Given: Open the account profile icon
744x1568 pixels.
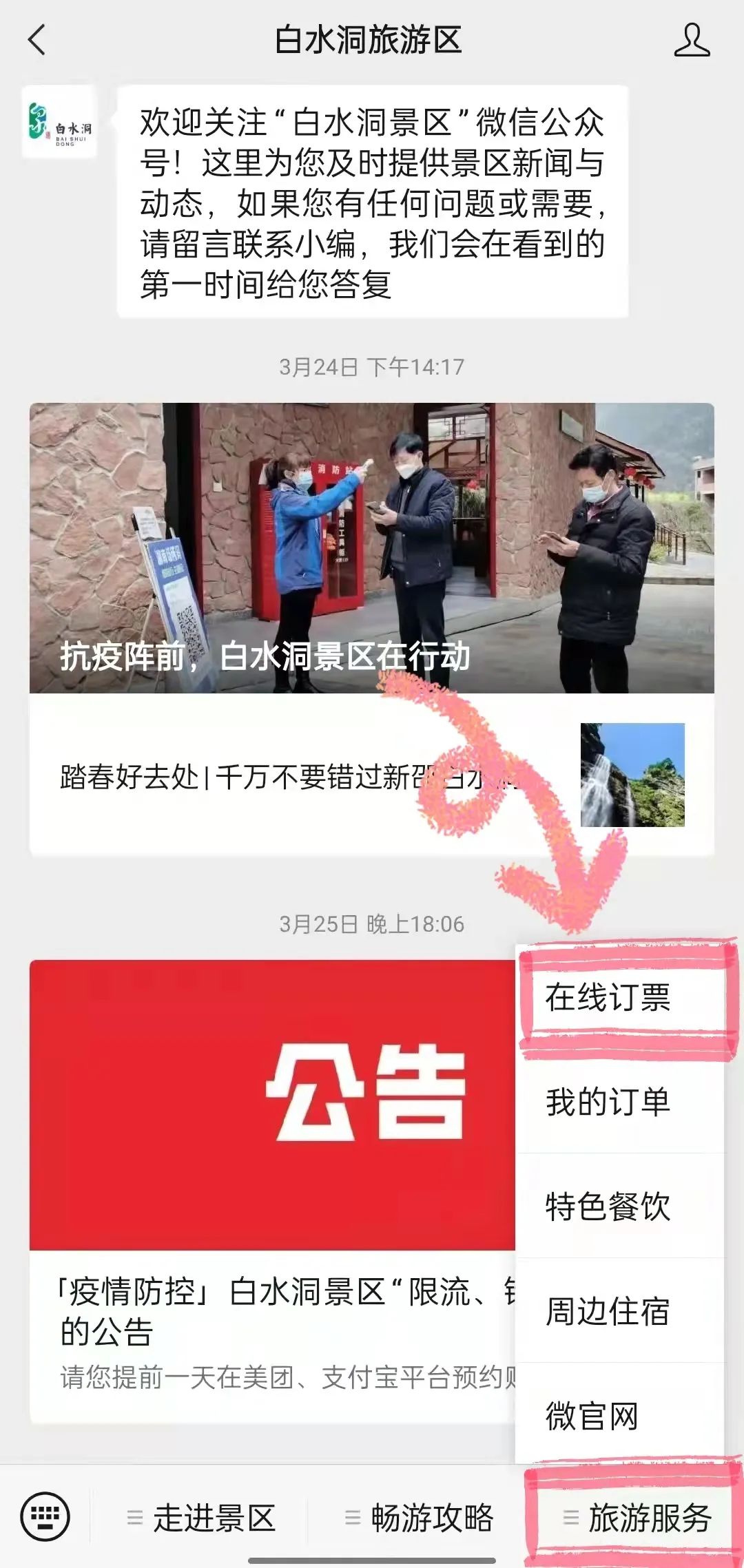Looking at the screenshot, I should [x=691, y=40].
